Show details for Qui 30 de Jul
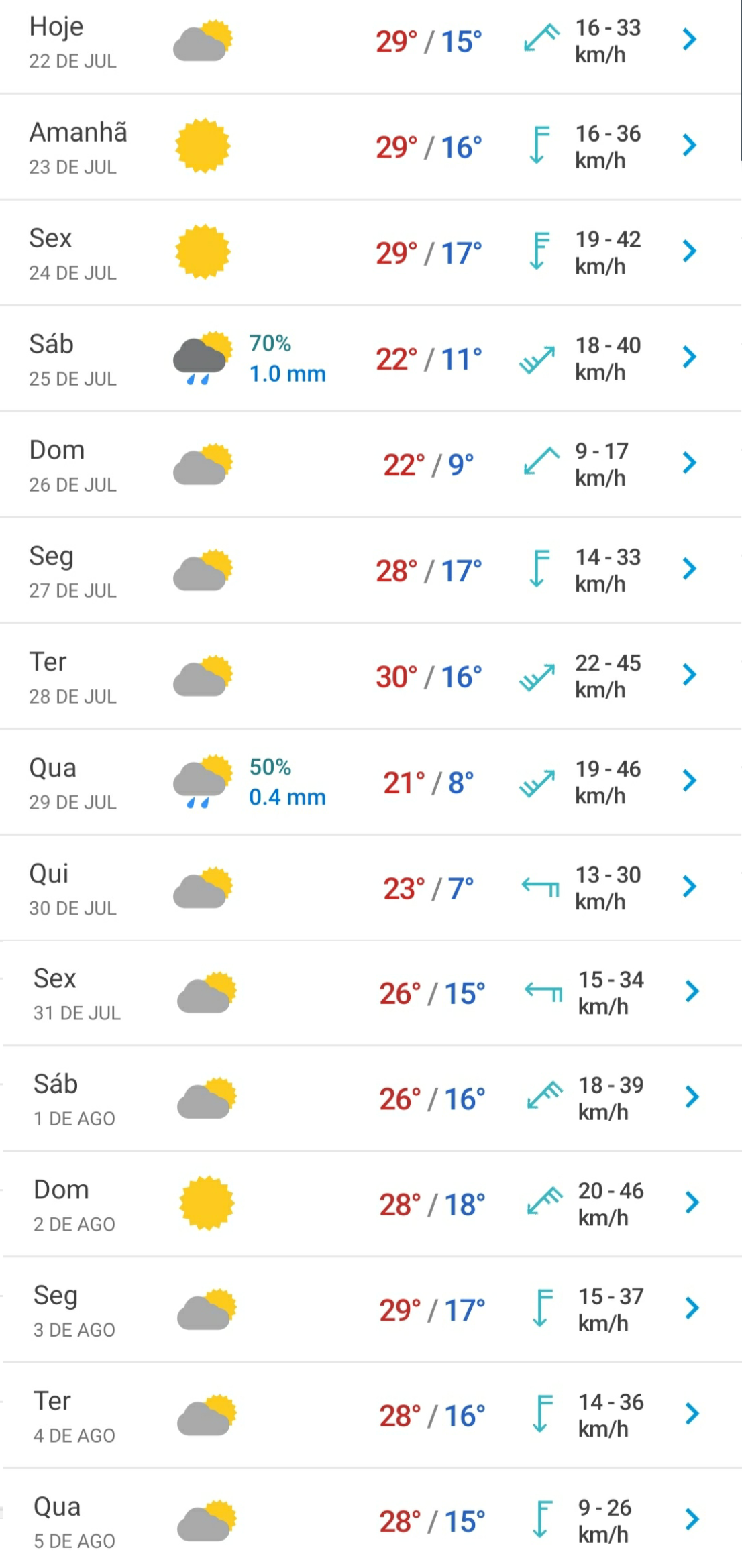Image resolution: width=742 pixels, height=1568 pixels. coord(371,889)
